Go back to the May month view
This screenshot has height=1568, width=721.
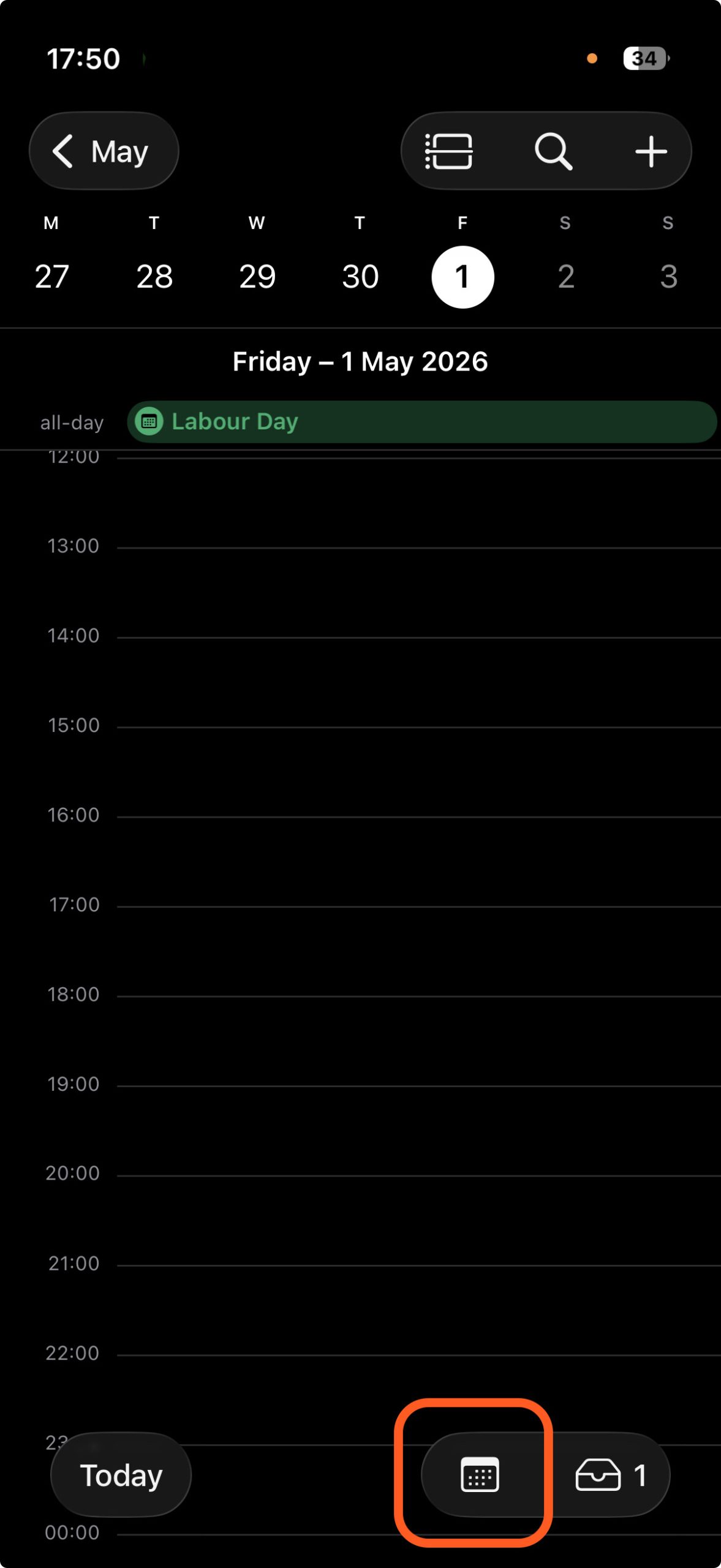point(104,151)
